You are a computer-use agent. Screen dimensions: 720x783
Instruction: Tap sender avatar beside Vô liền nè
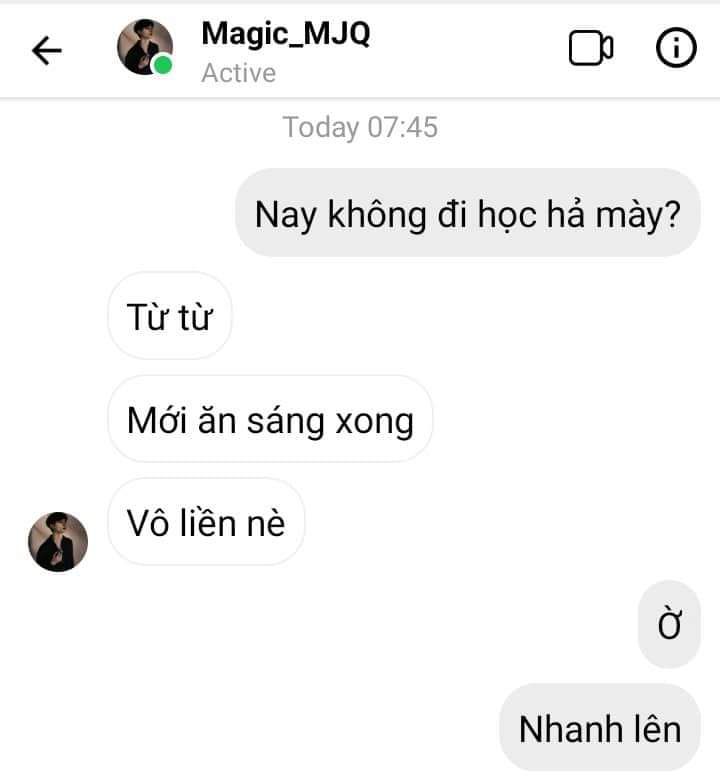(x=58, y=542)
